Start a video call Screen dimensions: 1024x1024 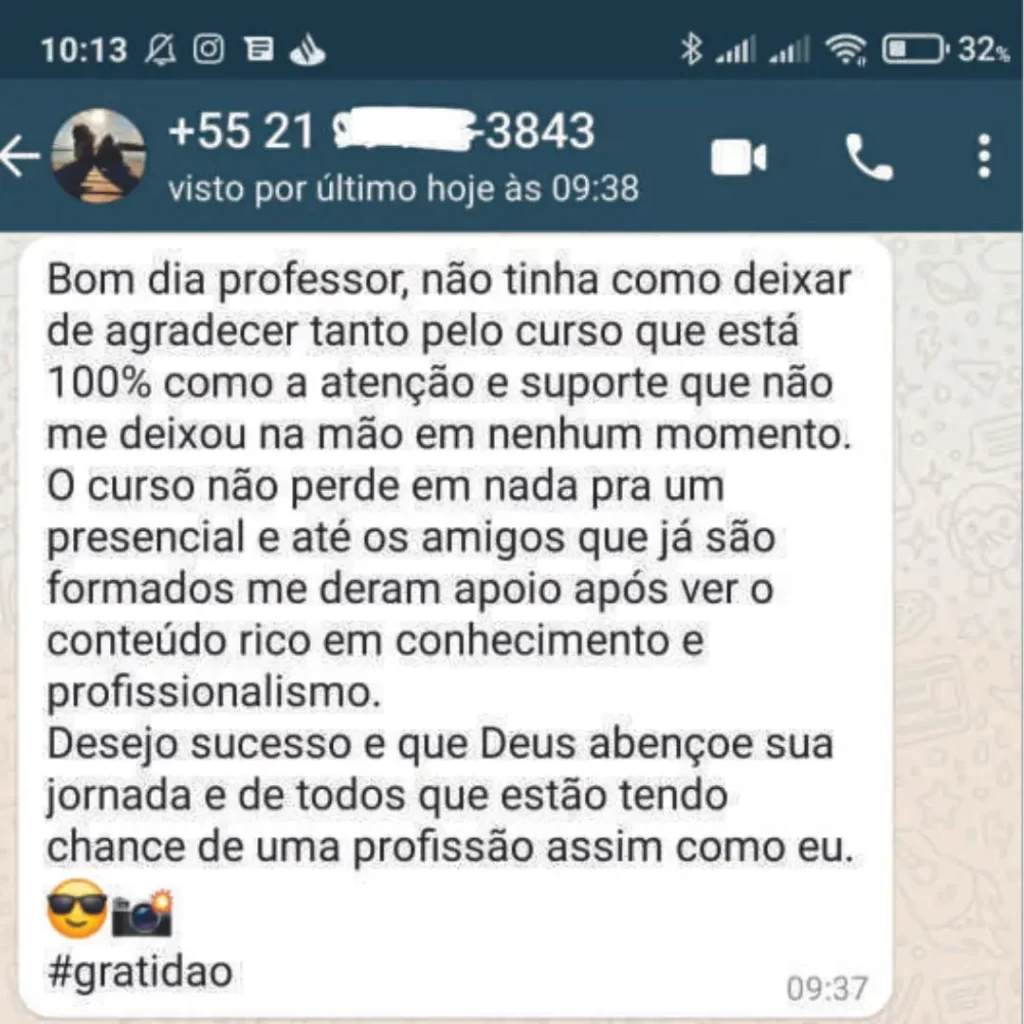[x=738, y=158]
